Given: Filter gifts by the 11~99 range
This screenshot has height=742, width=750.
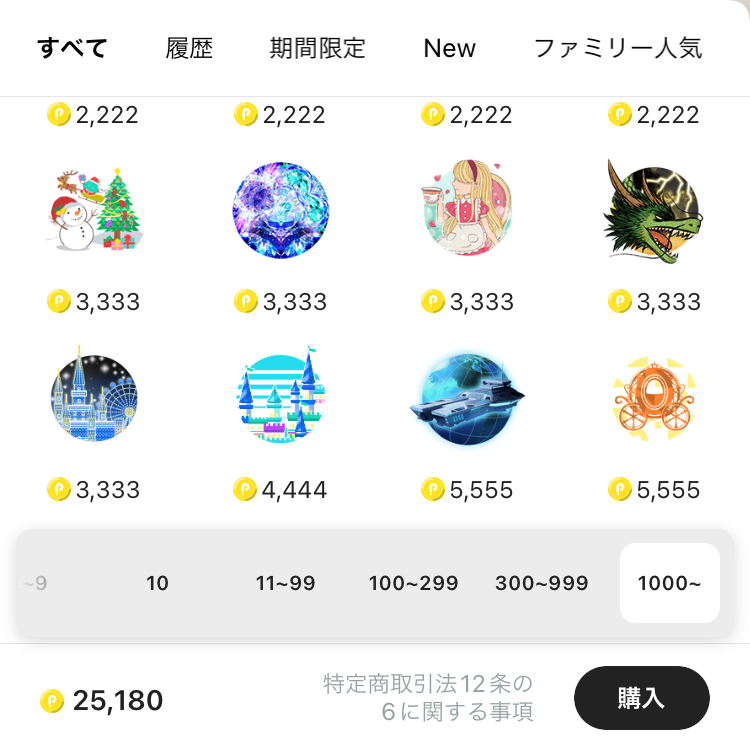Looking at the screenshot, I should click(x=285, y=583).
